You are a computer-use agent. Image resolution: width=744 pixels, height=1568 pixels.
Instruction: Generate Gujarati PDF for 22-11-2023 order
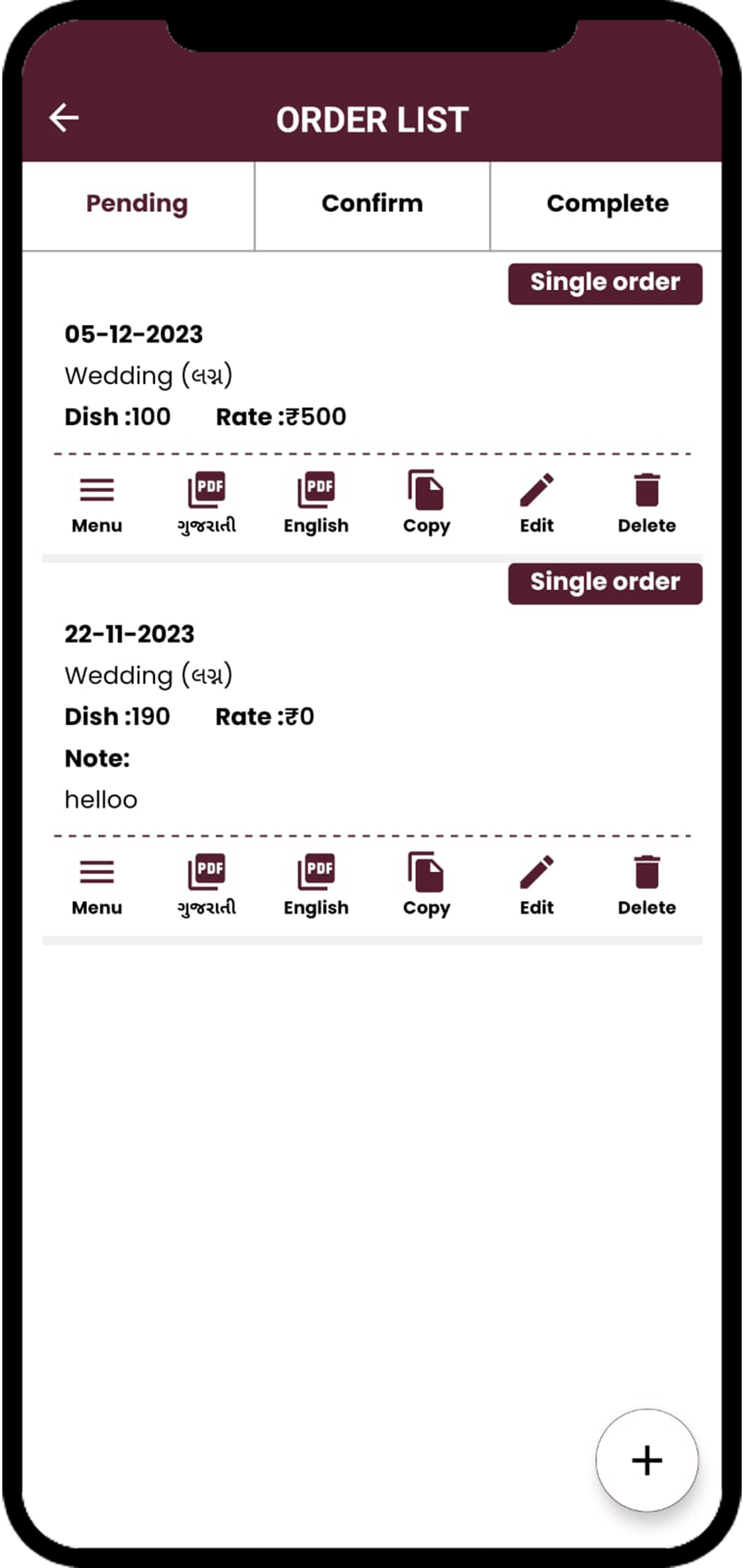[x=207, y=885]
